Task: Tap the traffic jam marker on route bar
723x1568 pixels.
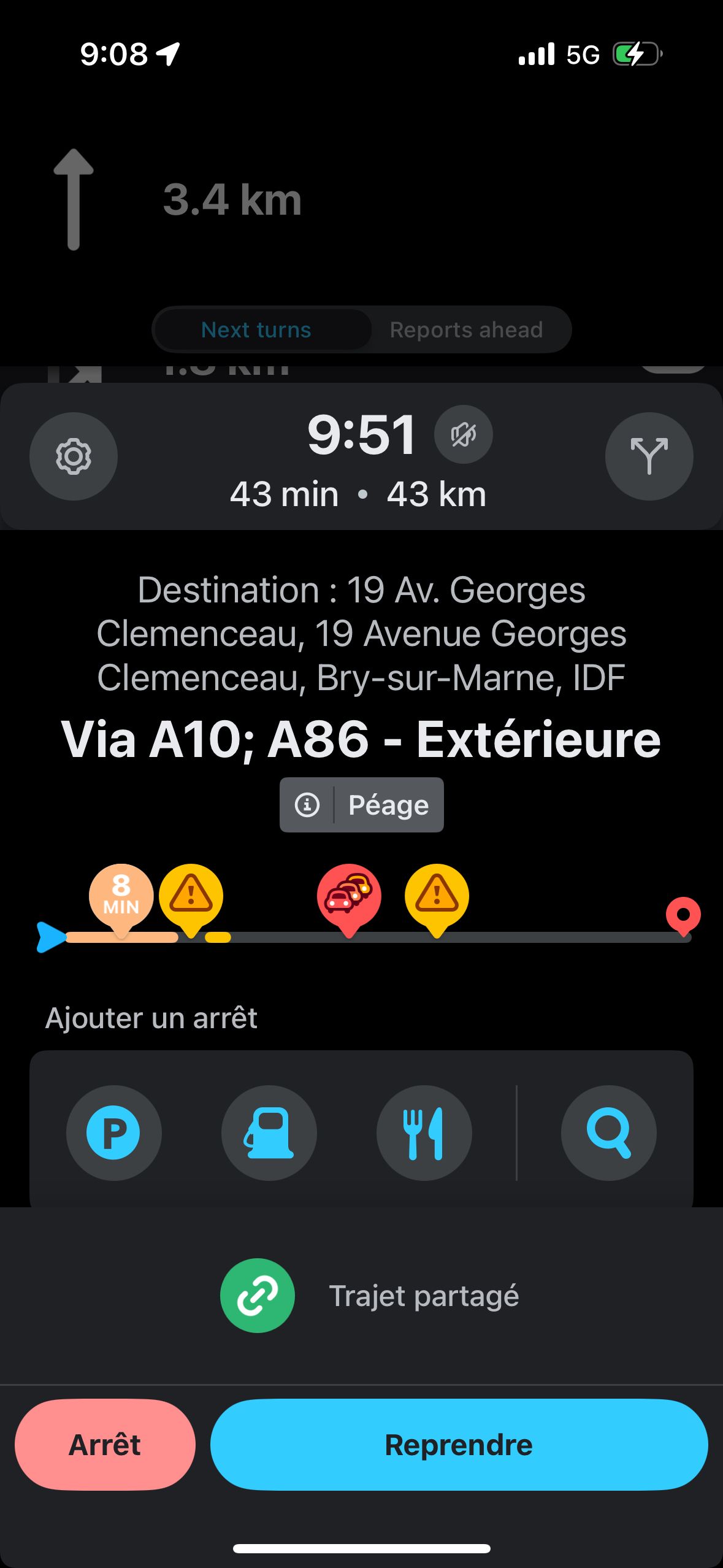Action: [x=348, y=897]
